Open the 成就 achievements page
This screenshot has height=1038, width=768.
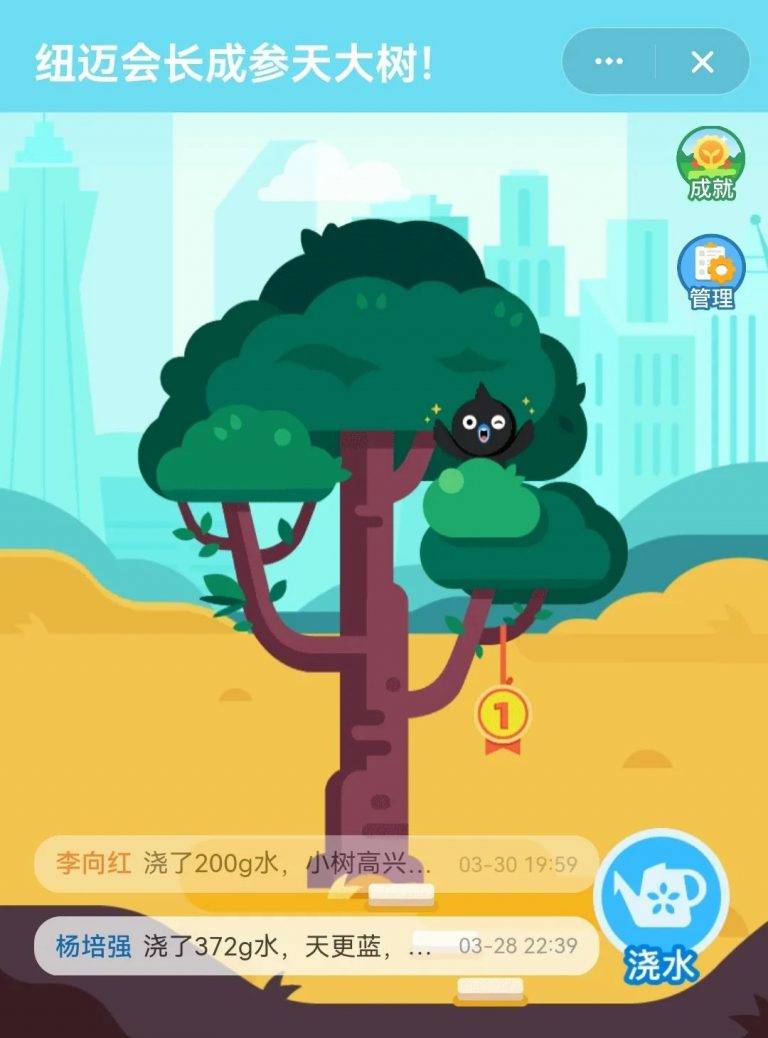point(711,165)
